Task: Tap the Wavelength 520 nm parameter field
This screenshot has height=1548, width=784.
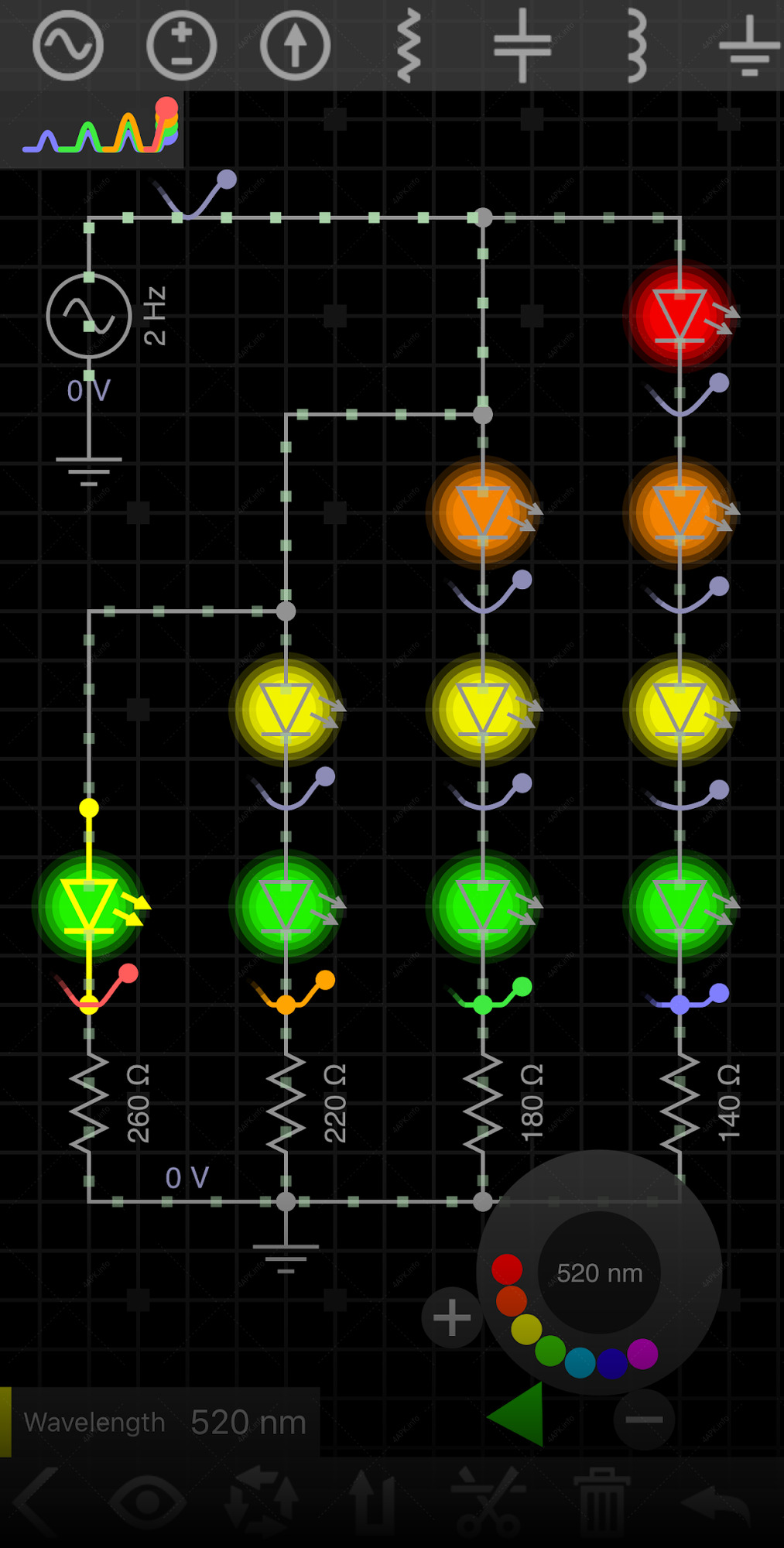Action: [160, 1423]
